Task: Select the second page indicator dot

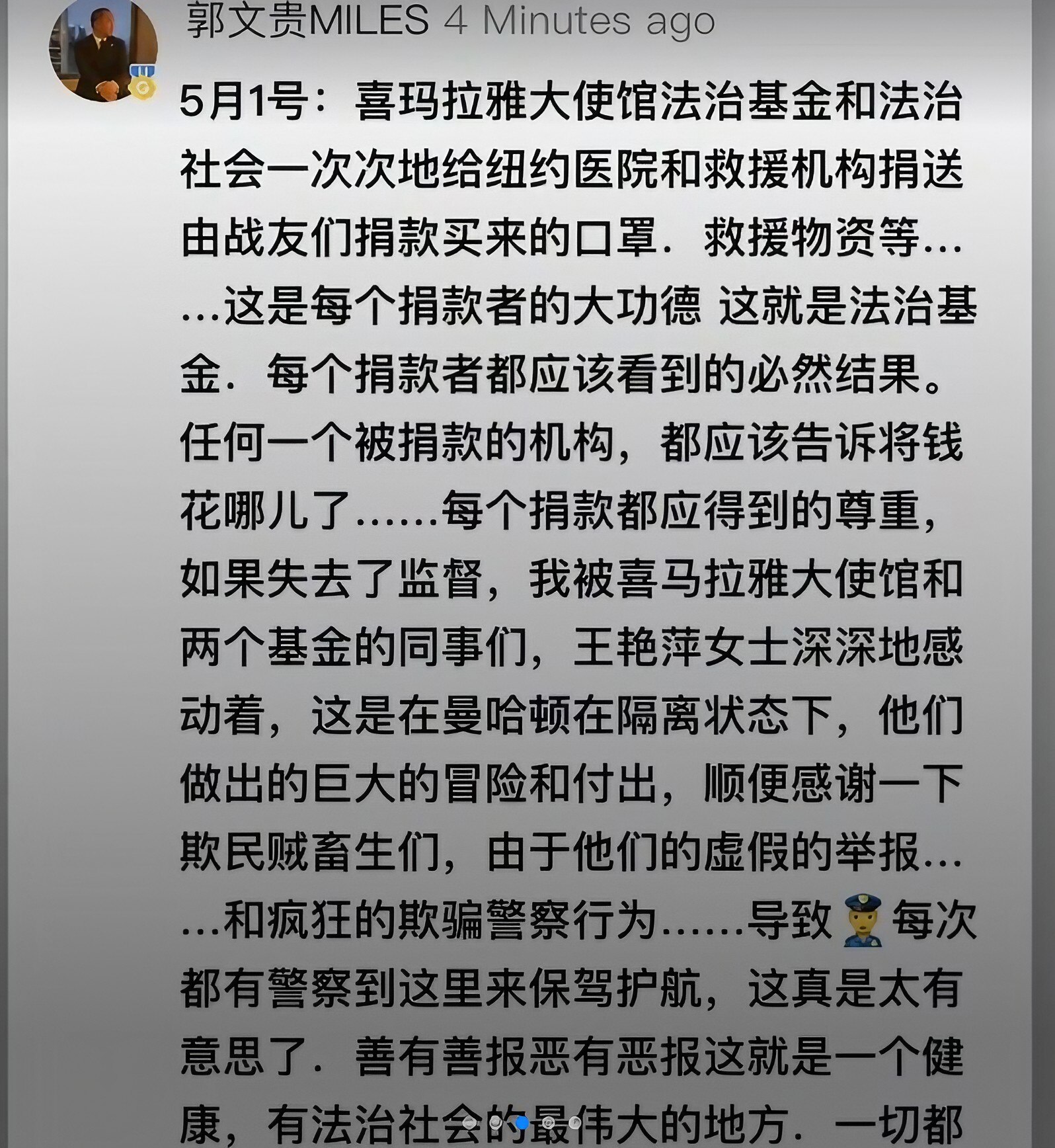Action: point(495,1122)
